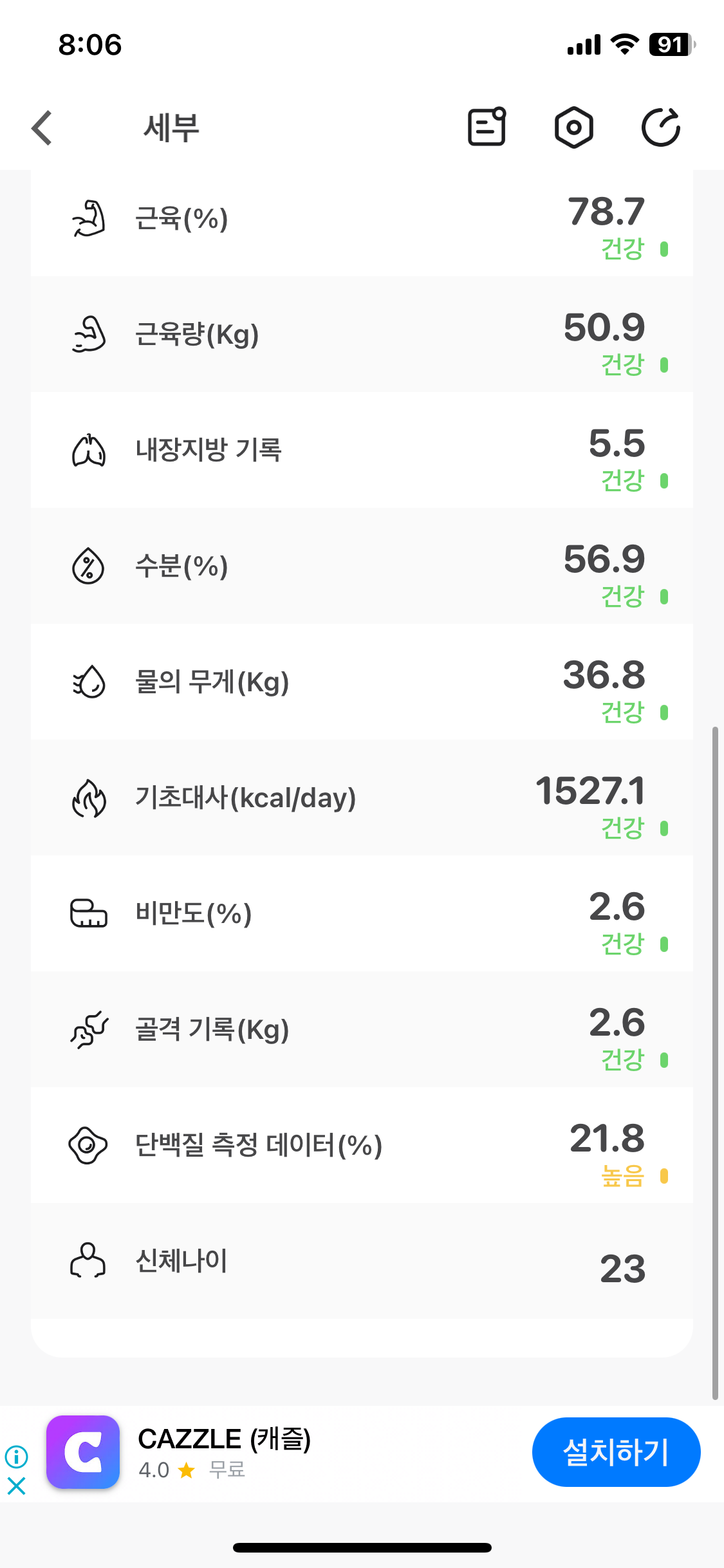724x1568 pixels.
Task: Go back from the 세부 screen
Action: (42, 127)
